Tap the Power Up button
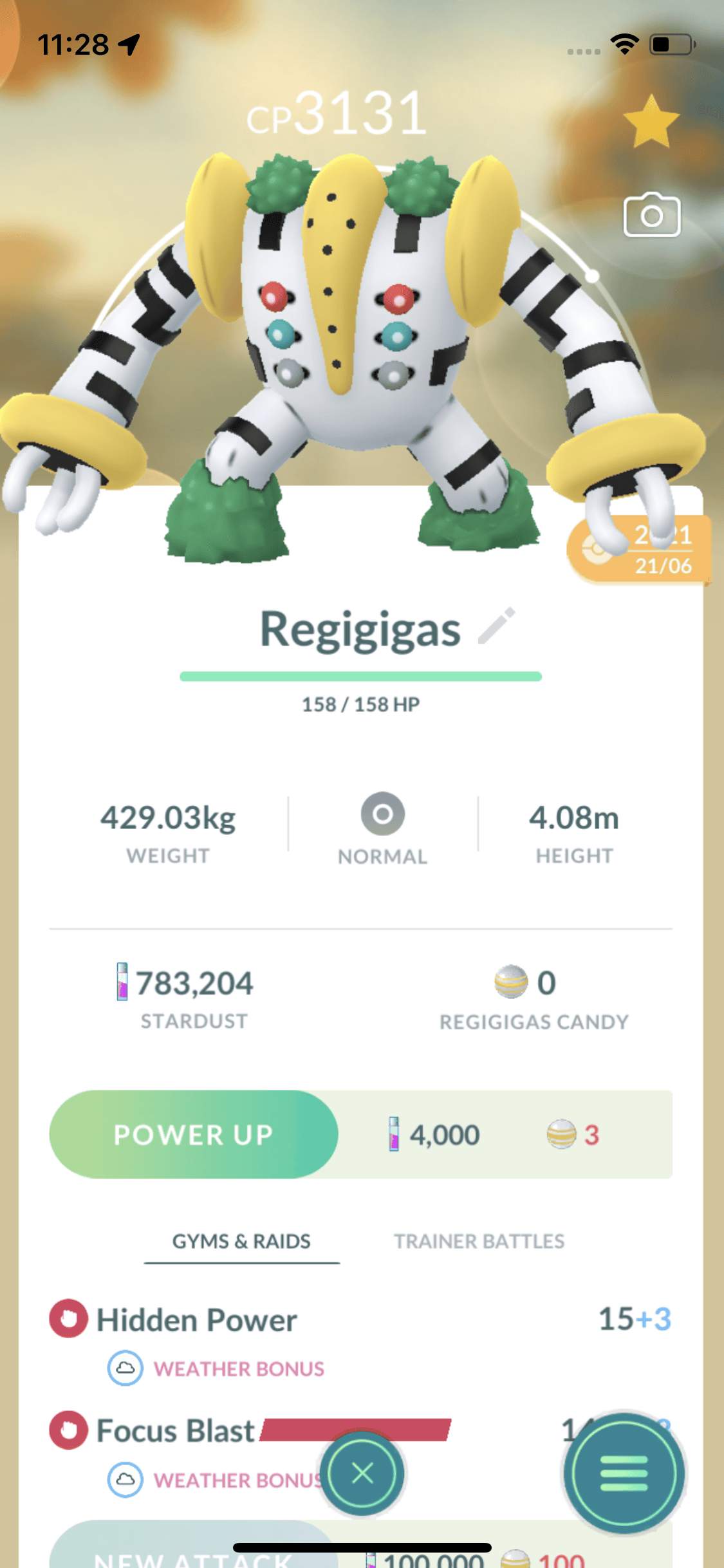 click(194, 1134)
